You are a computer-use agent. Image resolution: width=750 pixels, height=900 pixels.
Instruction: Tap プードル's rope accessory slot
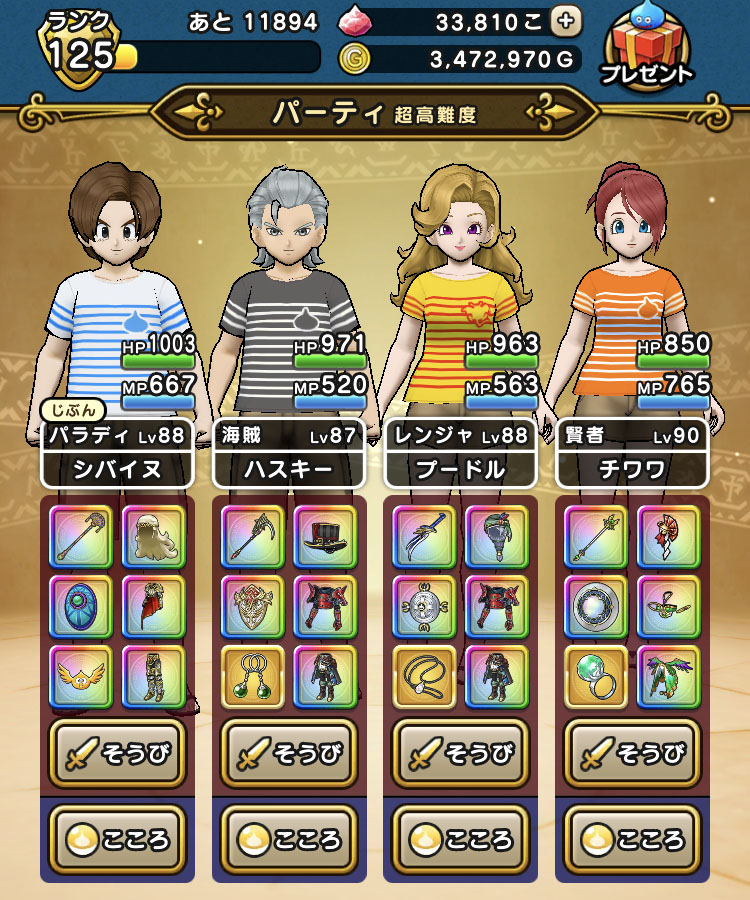425,677
